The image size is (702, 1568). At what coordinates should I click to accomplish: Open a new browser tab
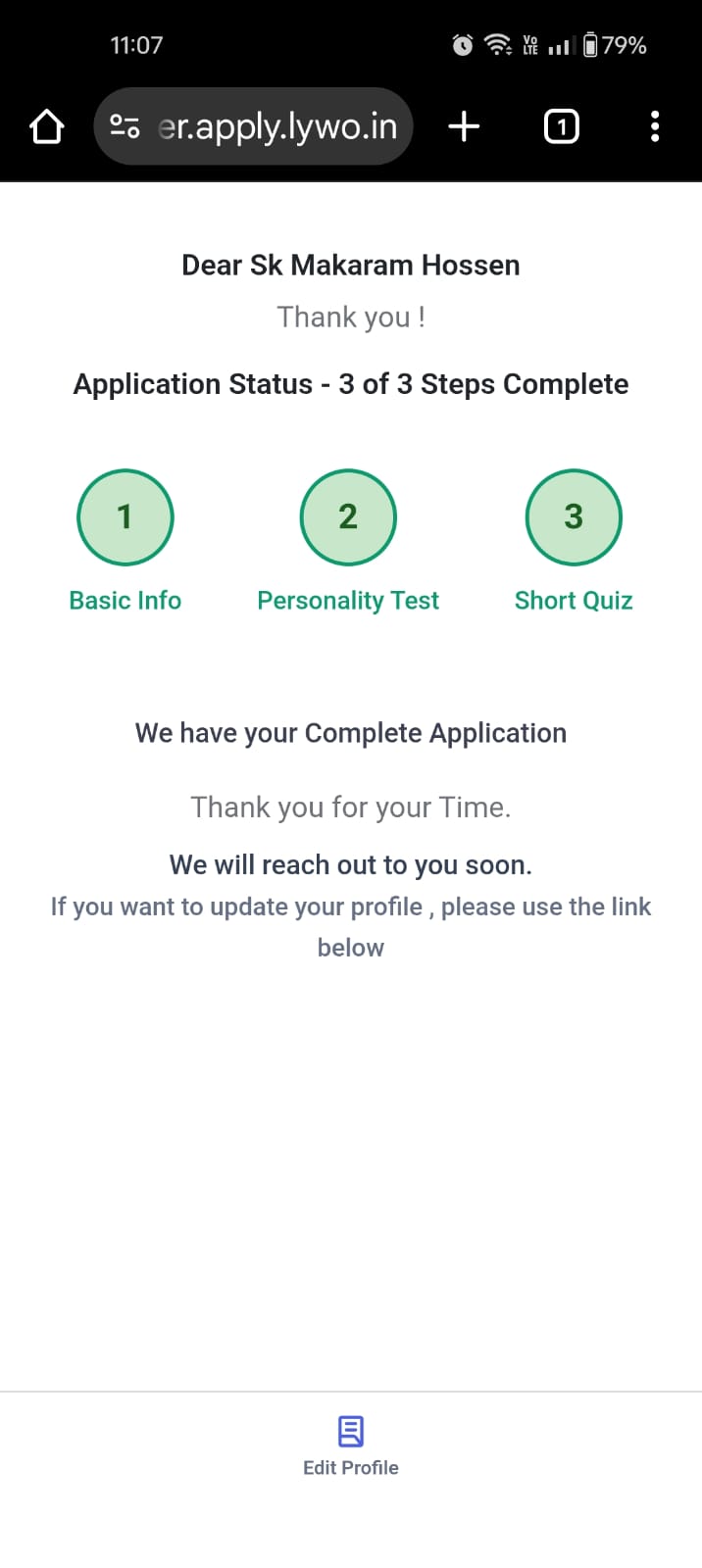coord(464,126)
